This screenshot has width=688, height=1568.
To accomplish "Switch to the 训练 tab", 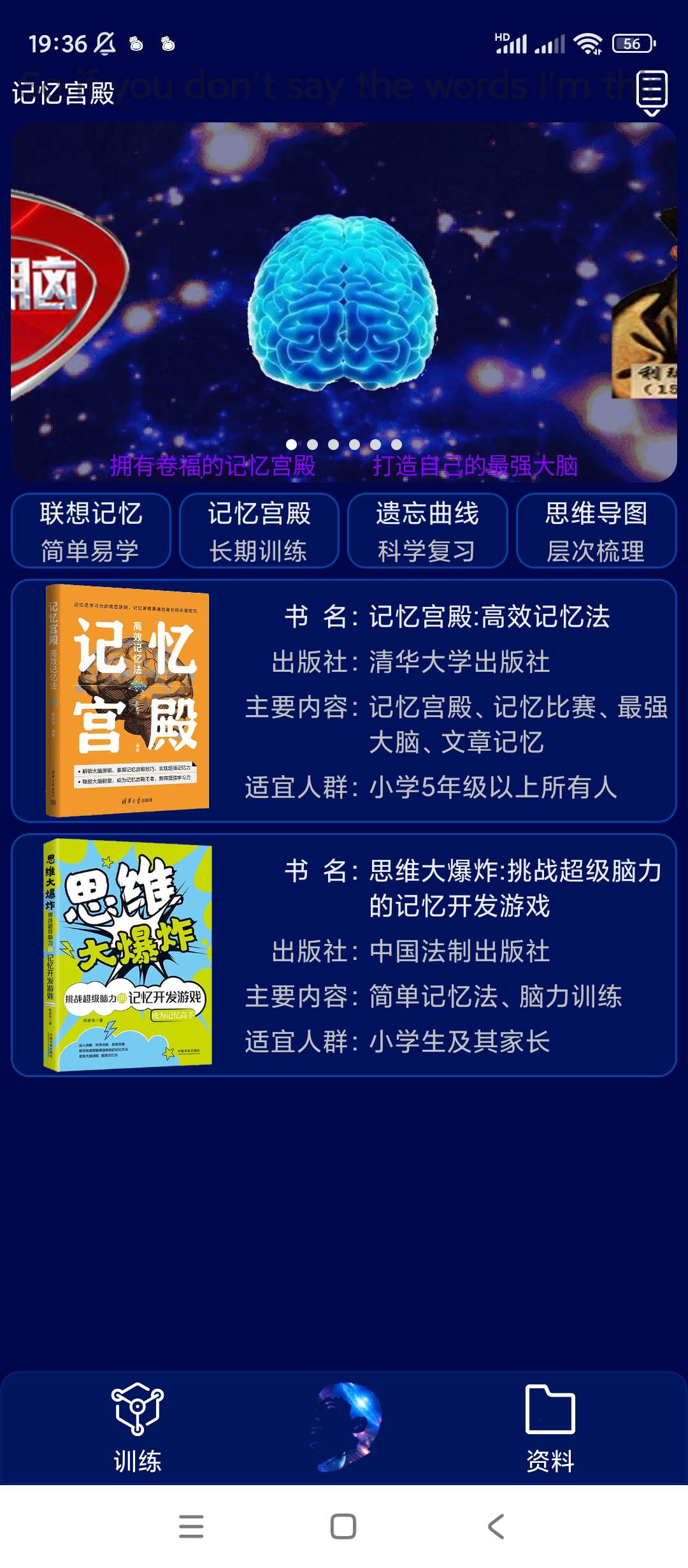I will point(138,1428).
